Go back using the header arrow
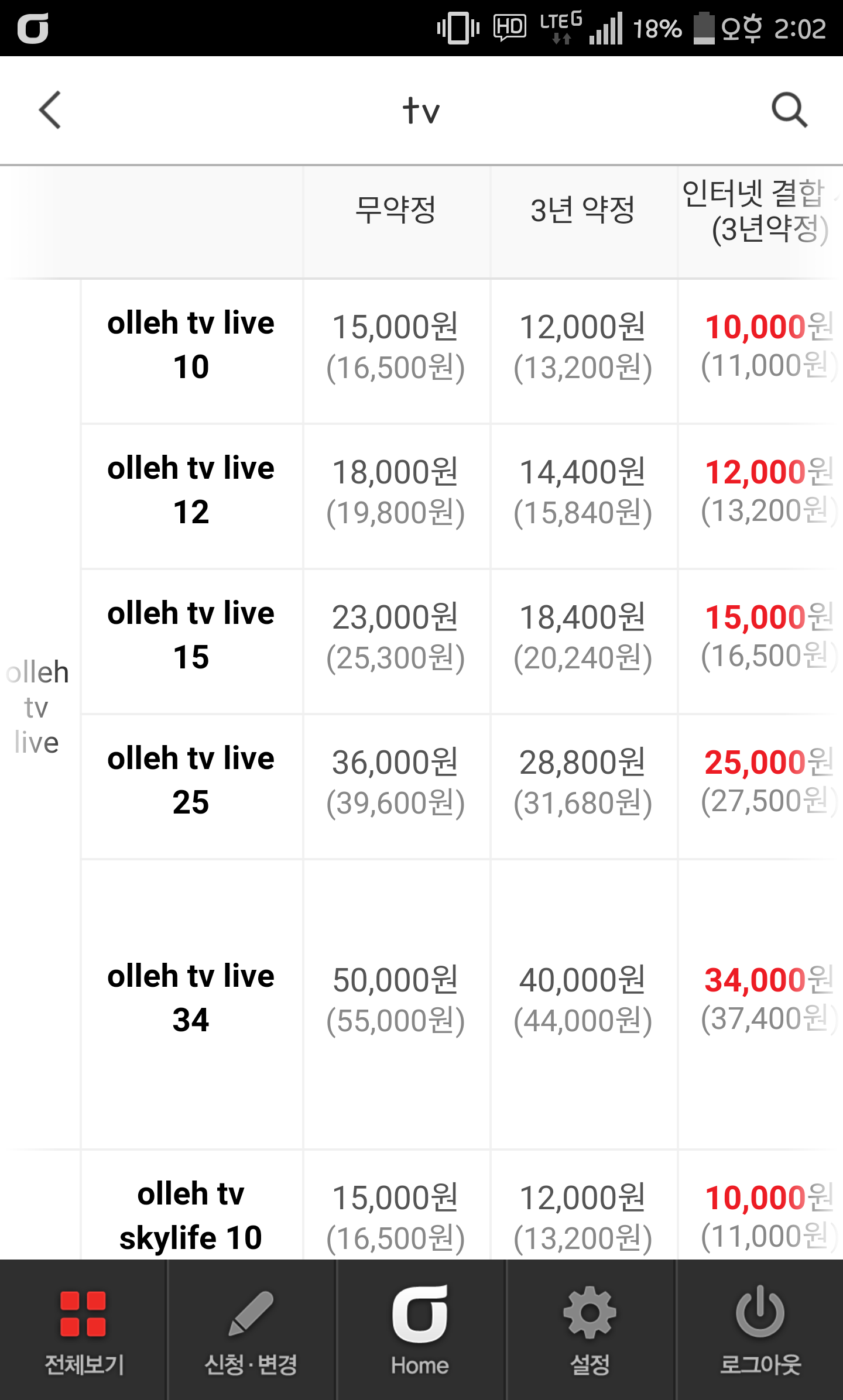Viewport: 843px width, 1400px height. 50,110
